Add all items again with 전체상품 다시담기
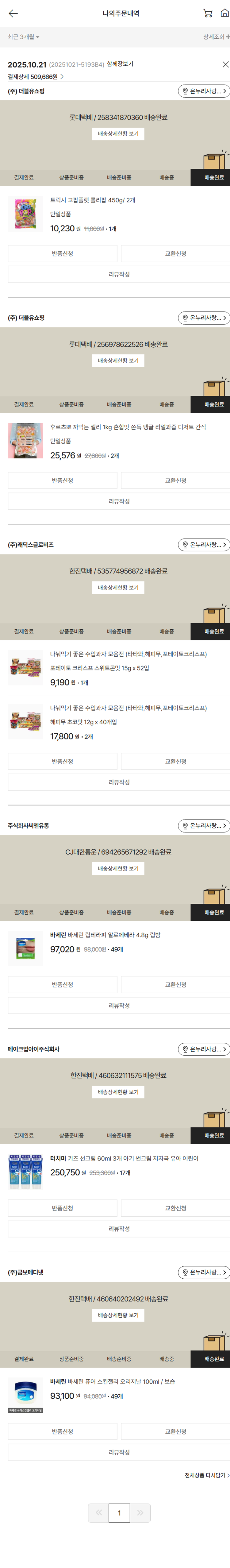This screenshot has width=230, height=1568. [206, 1475]
